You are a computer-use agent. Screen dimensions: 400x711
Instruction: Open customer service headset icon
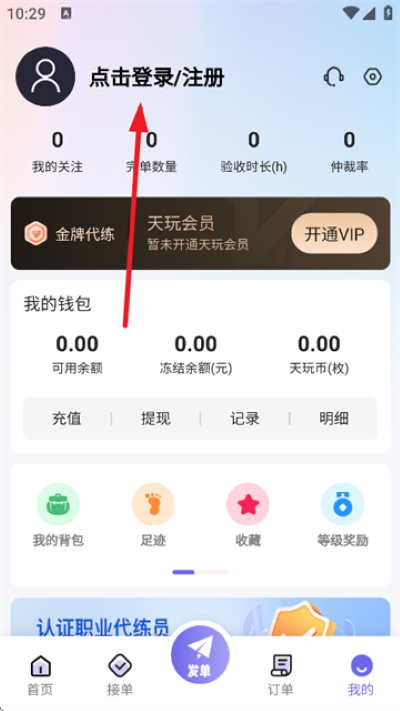(x=333, y=77)
